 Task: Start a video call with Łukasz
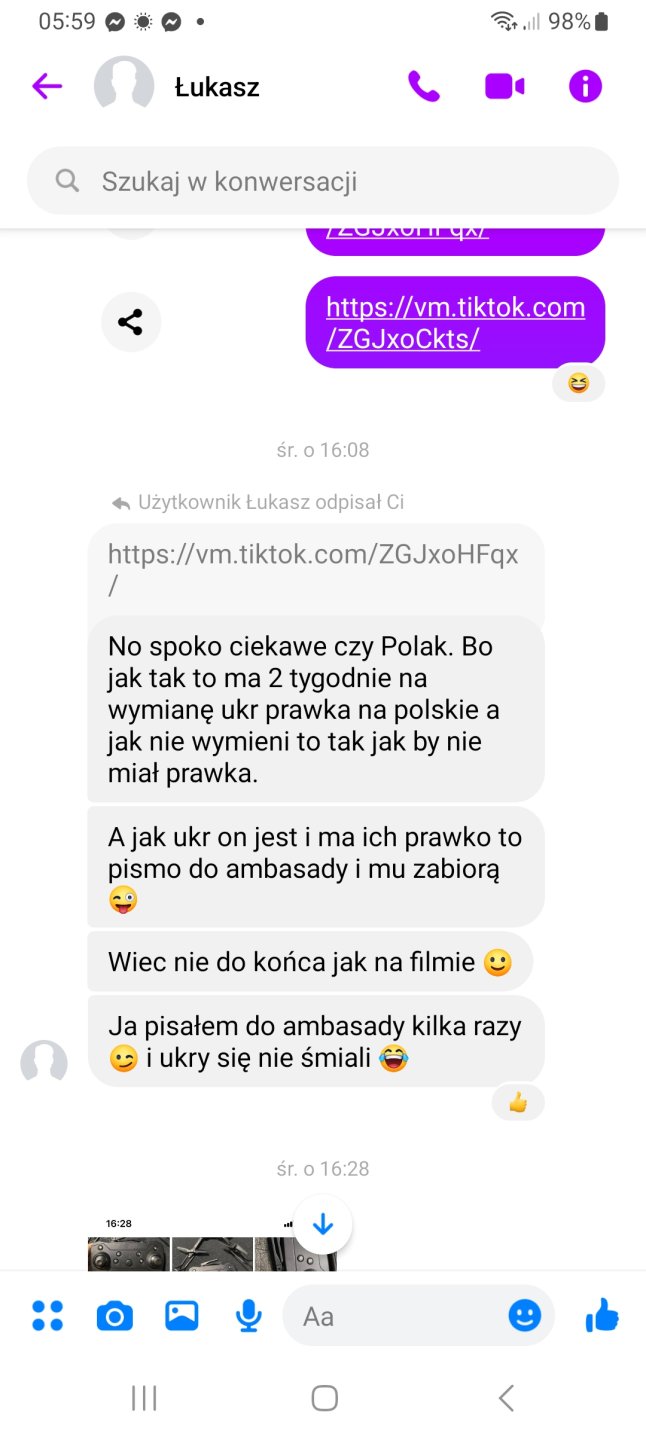click(504, 86)
